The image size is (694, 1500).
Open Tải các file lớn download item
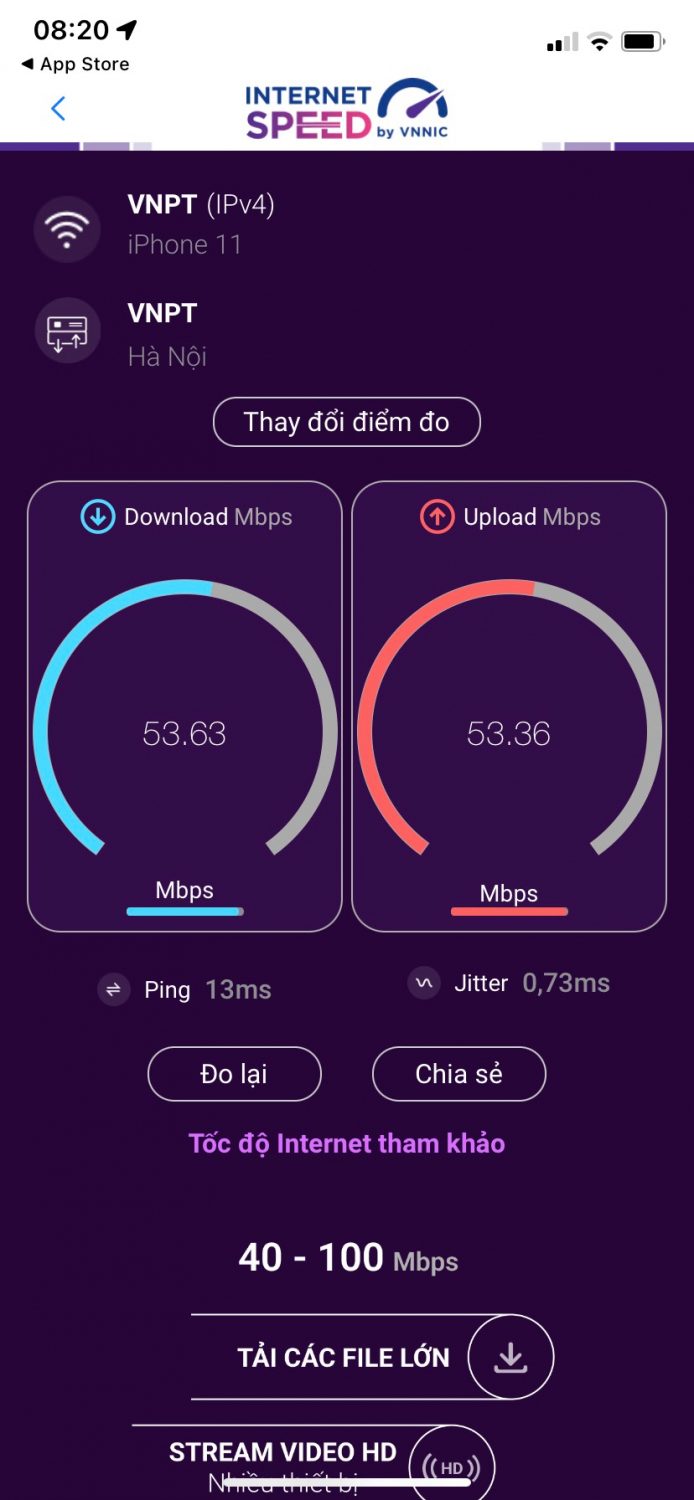pyautogui.click(x=370, y=1357)
